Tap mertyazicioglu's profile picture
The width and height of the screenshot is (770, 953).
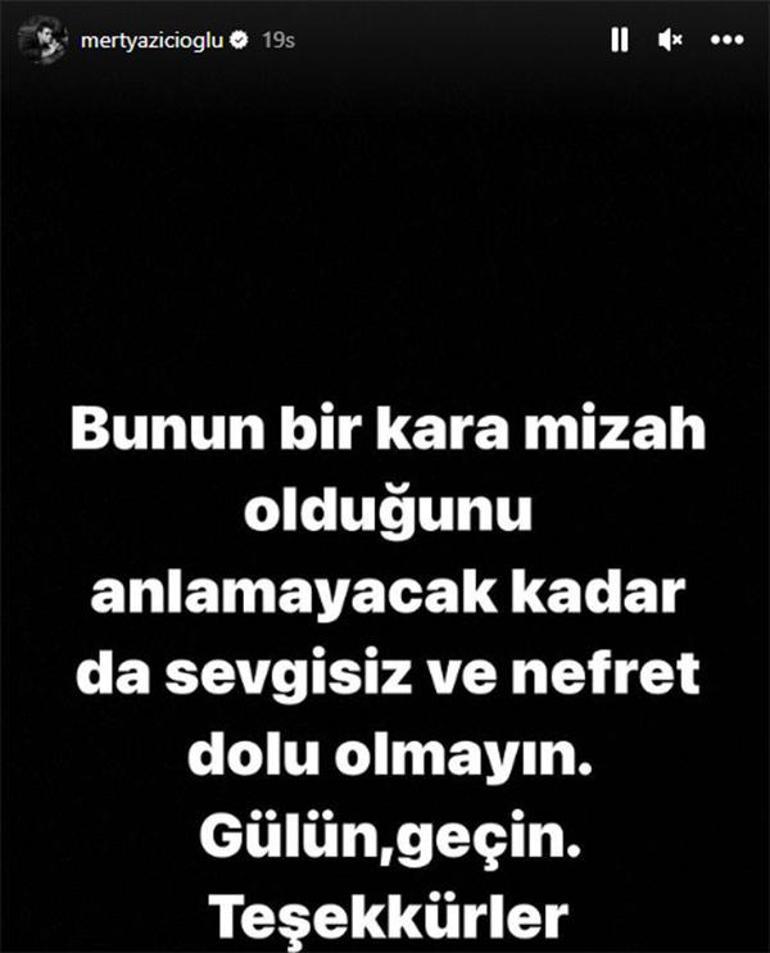pos(42,40)
